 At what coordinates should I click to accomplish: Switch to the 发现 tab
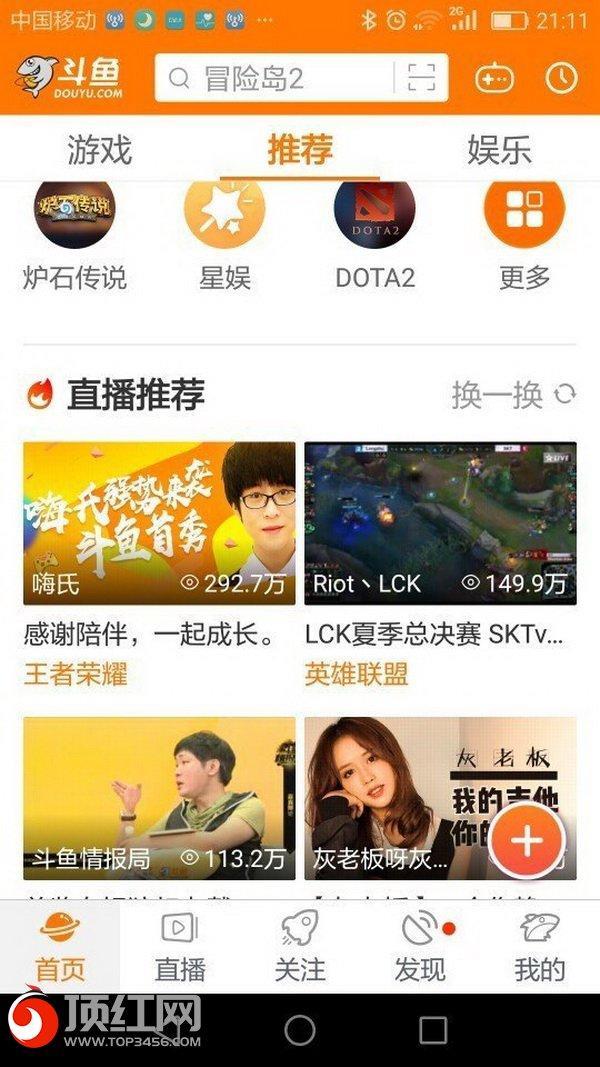tap(420, 945)
